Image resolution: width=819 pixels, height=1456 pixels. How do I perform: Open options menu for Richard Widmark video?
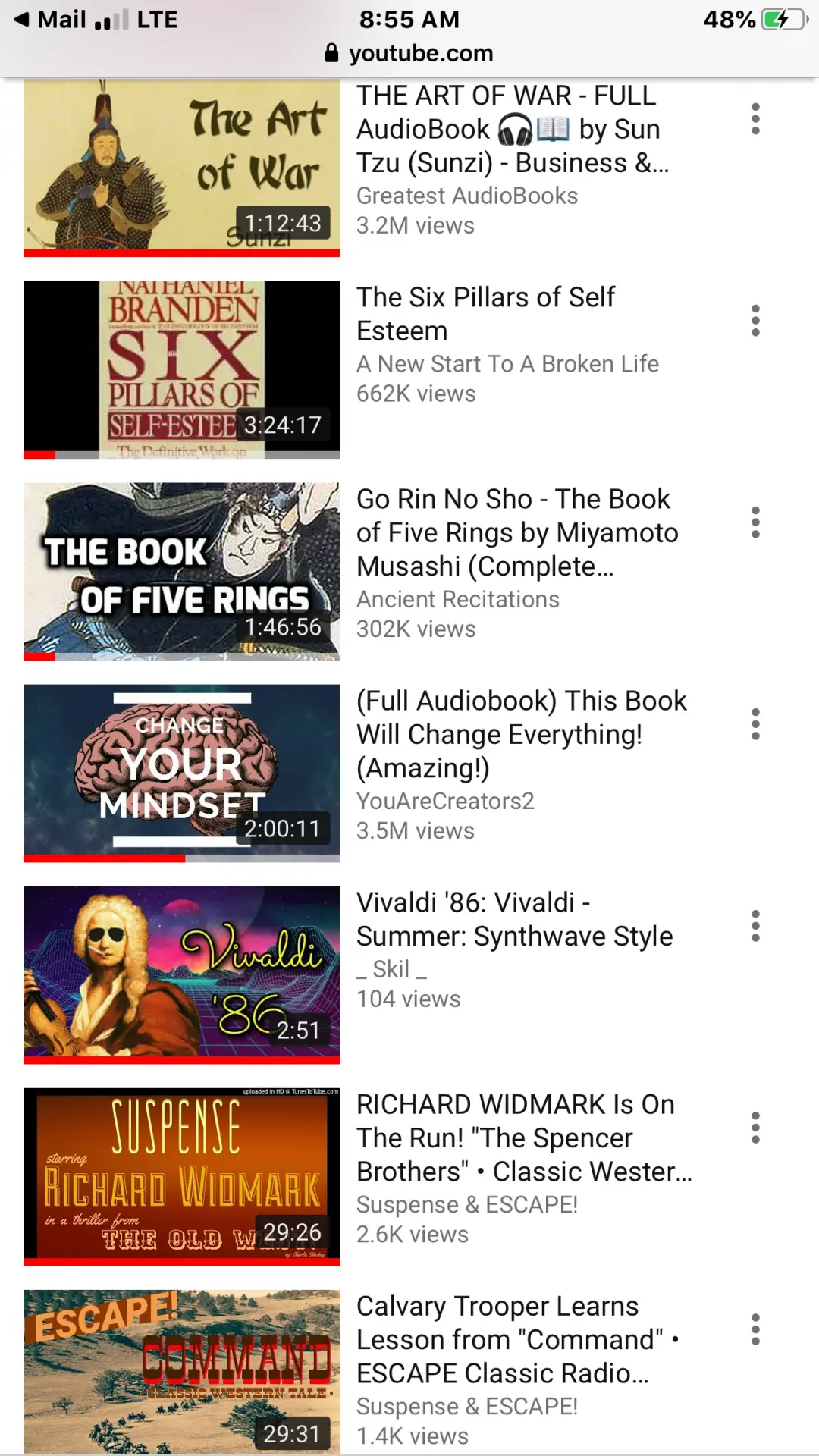coord(755,1128)
